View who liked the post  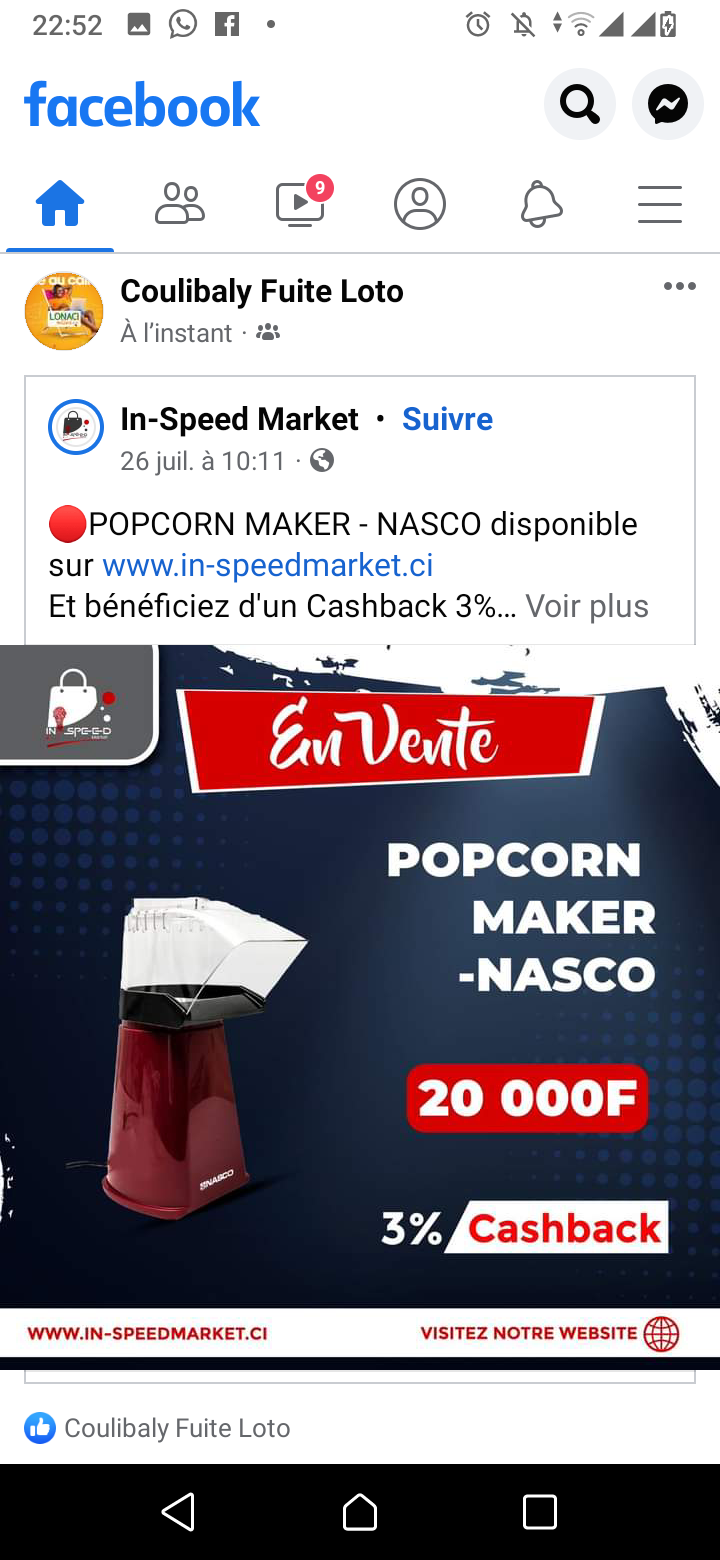tap(160, 1428)
